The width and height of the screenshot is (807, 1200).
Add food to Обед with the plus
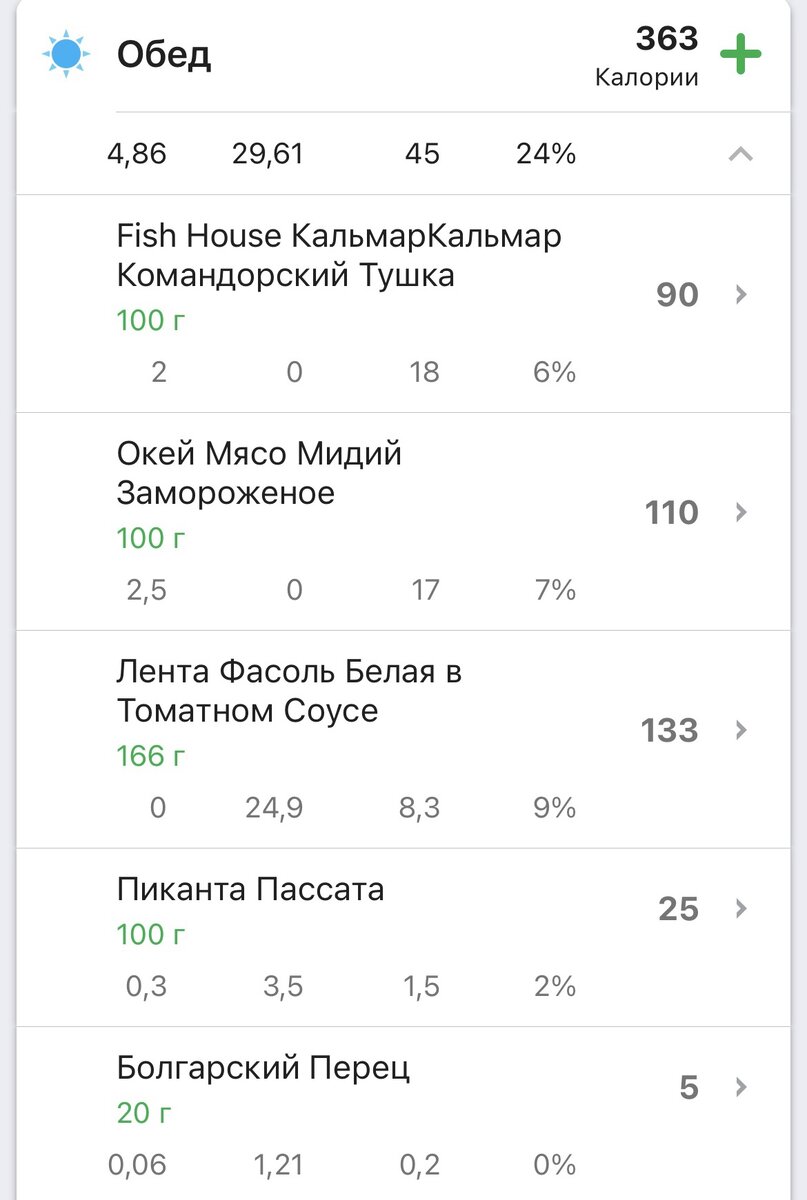[740, 54]
